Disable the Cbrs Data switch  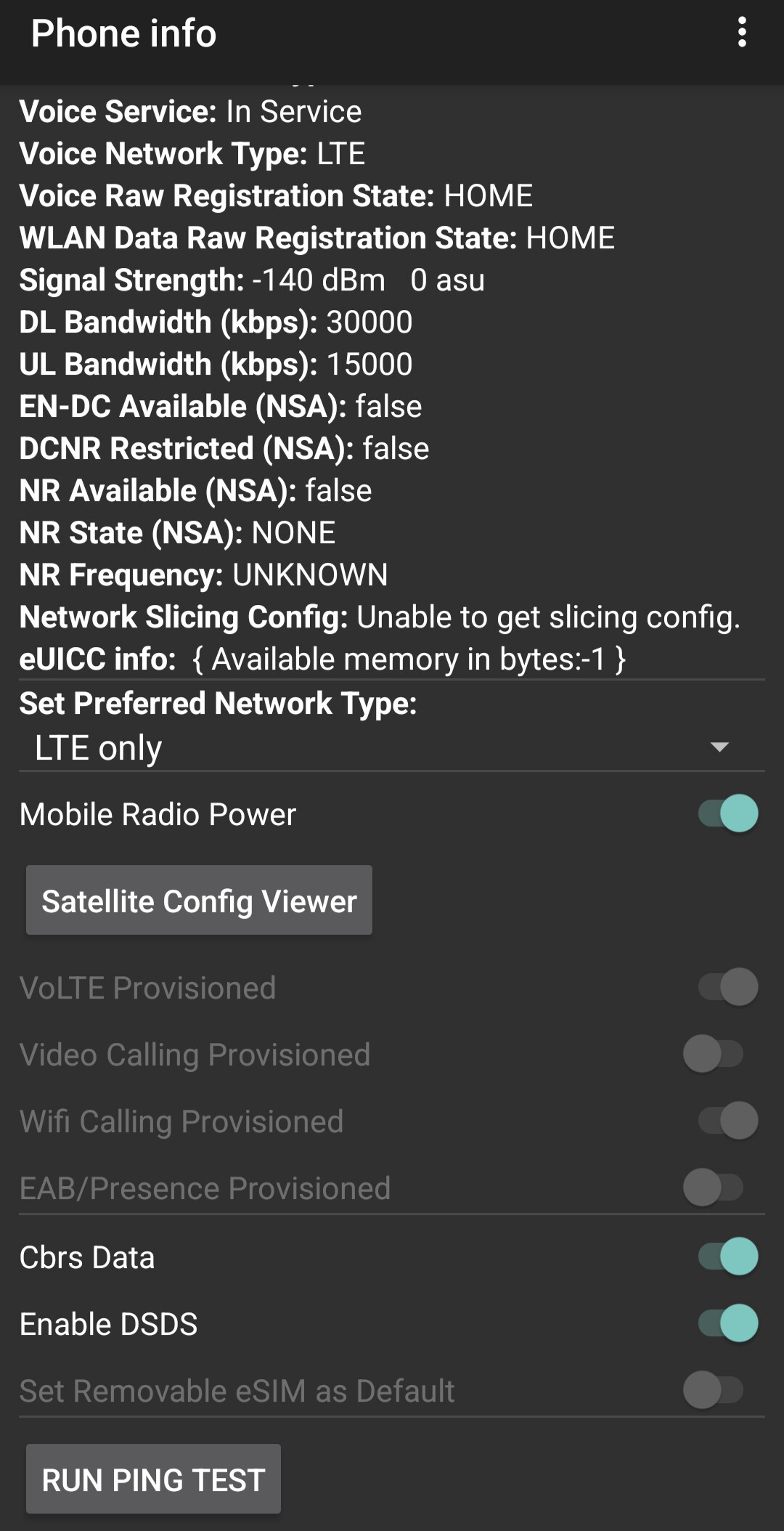(727, 1257)
